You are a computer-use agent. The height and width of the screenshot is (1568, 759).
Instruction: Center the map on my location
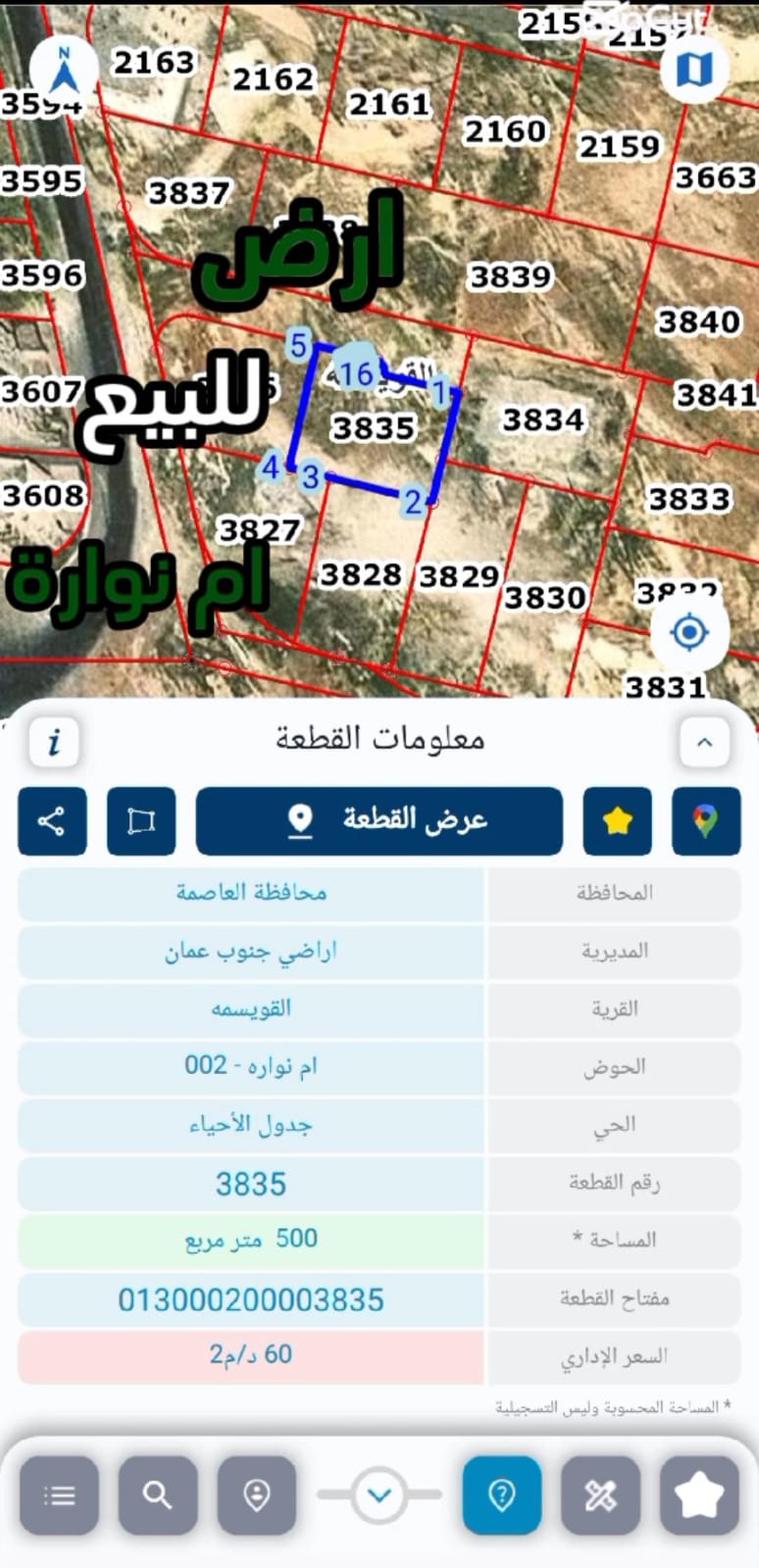pyautogui.click(x=689, y=632)
